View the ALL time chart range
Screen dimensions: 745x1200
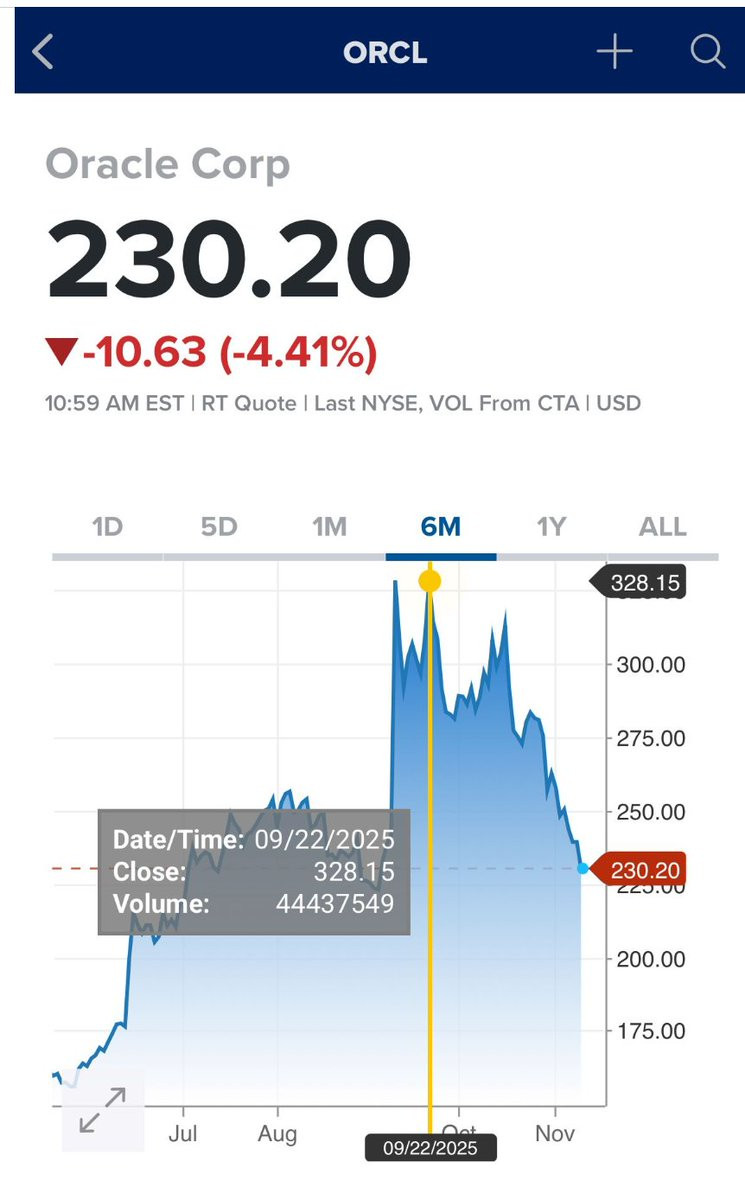pos(662,526)
